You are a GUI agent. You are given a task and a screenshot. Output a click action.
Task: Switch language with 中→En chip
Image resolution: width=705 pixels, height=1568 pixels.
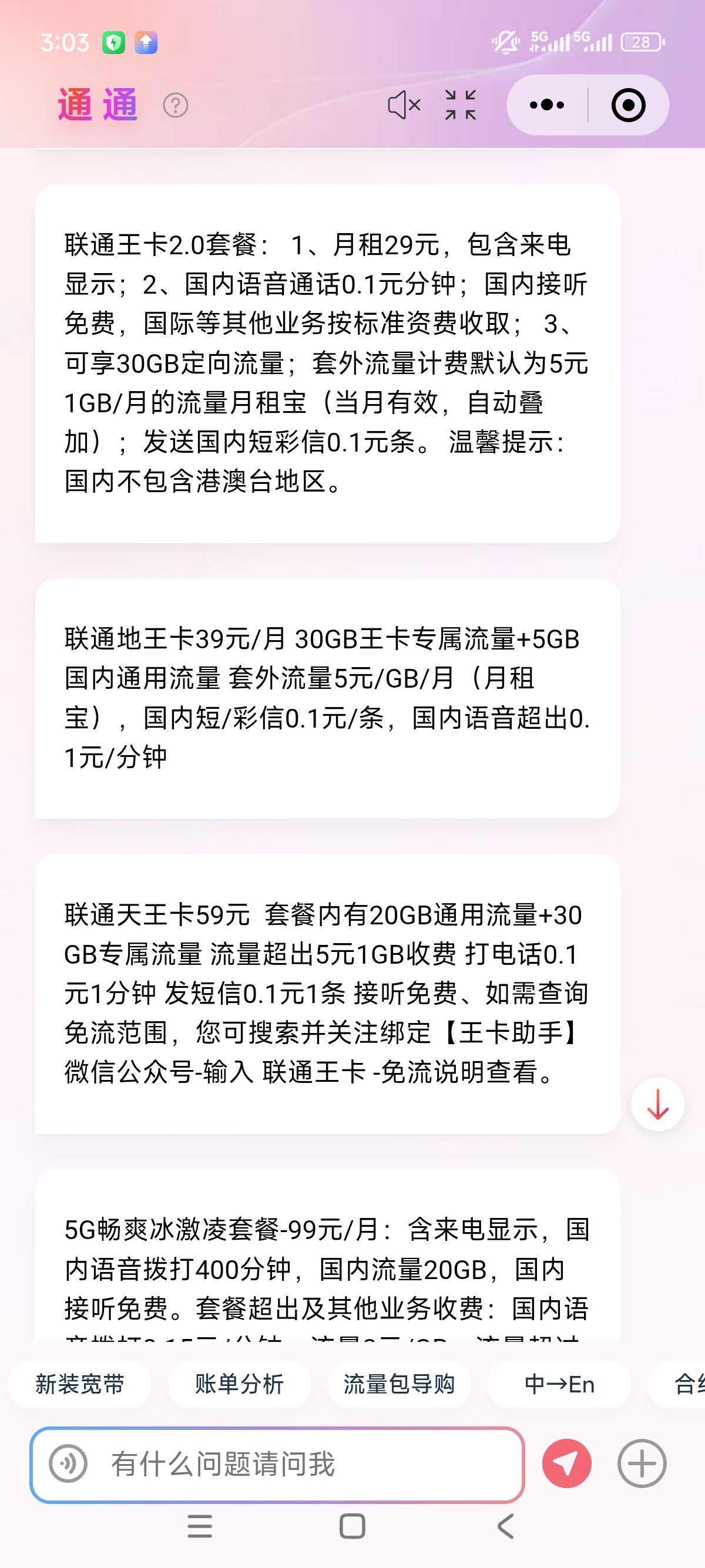tap(559, 1384)
